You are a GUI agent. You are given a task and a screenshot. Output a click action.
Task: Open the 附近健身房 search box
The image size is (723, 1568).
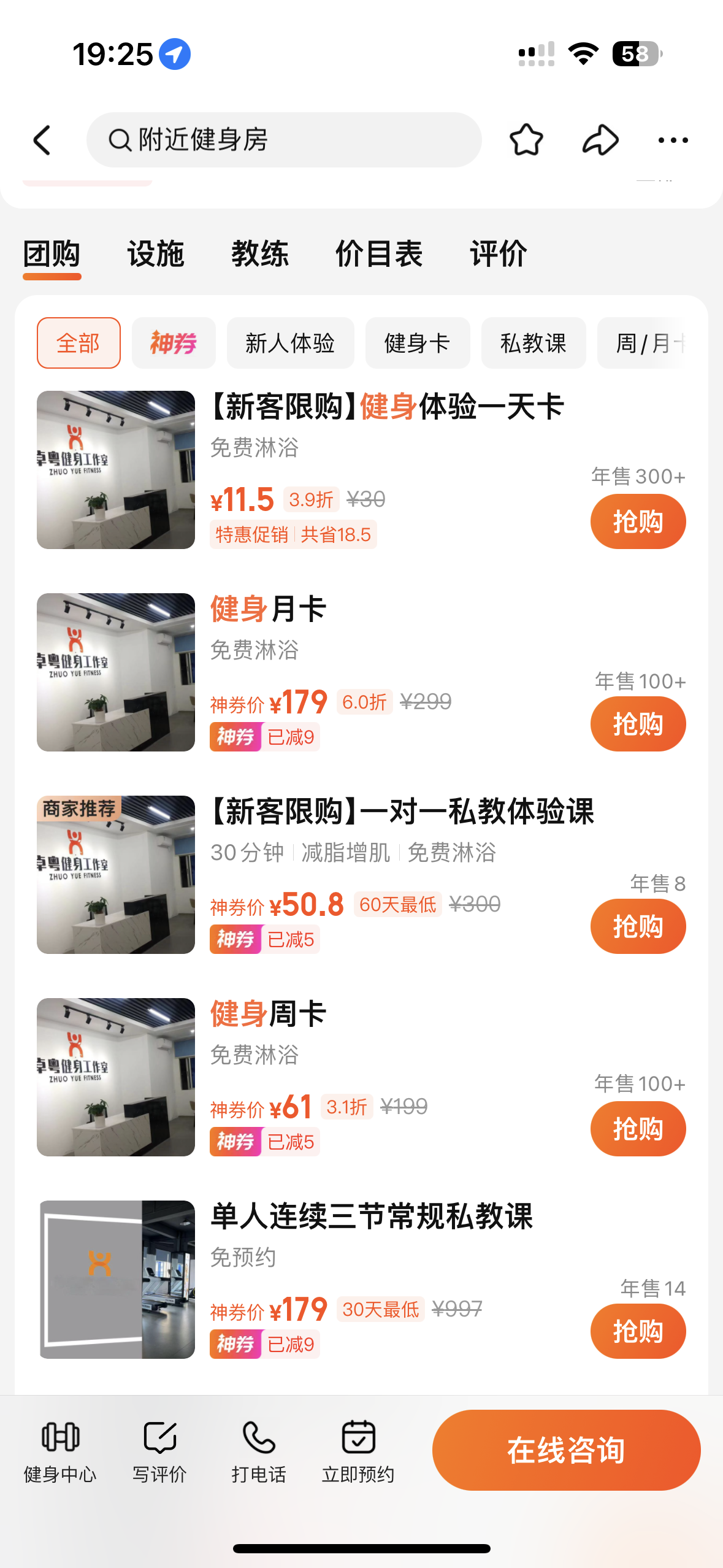click(283, 140)
